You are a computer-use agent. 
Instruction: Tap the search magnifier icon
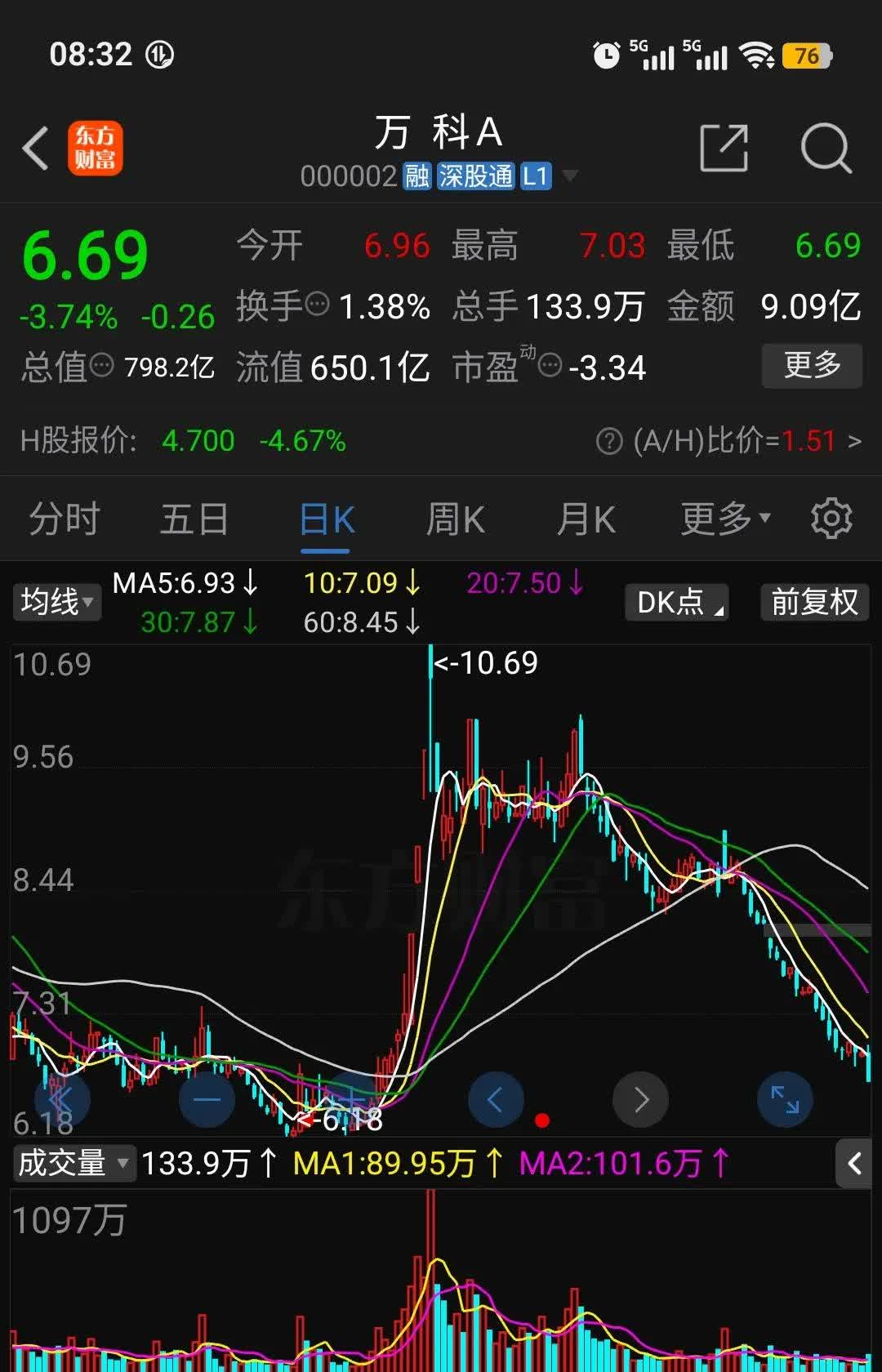[827, 147]
